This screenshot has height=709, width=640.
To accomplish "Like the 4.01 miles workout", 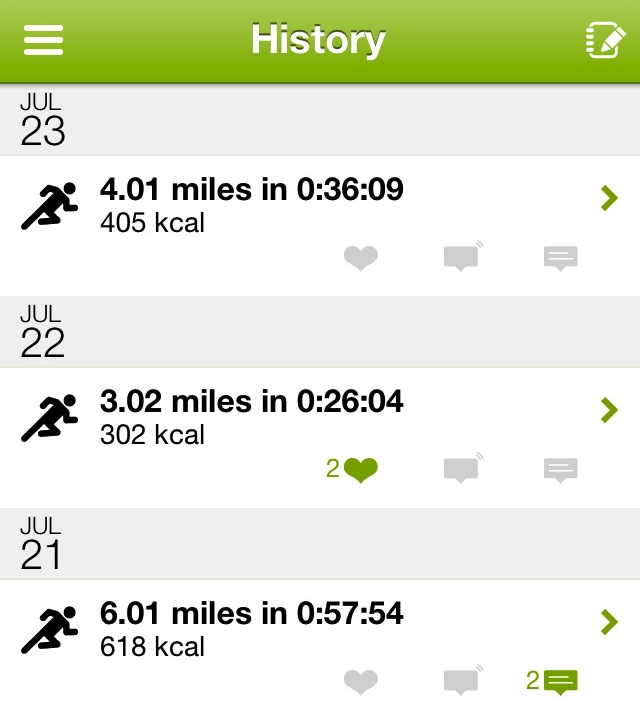I will pyautogui.click(x=361, y=258).
